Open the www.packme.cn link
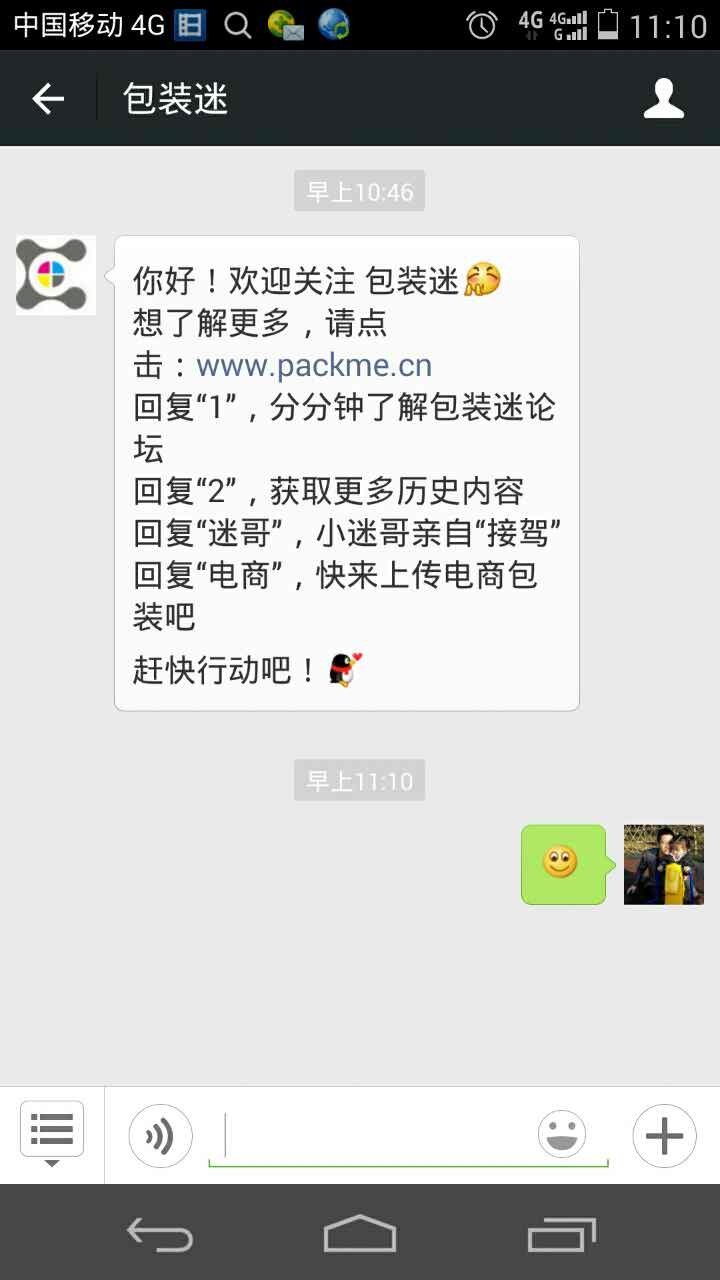The height and width of the screenshot is (1280, 720). pos(314,366)
